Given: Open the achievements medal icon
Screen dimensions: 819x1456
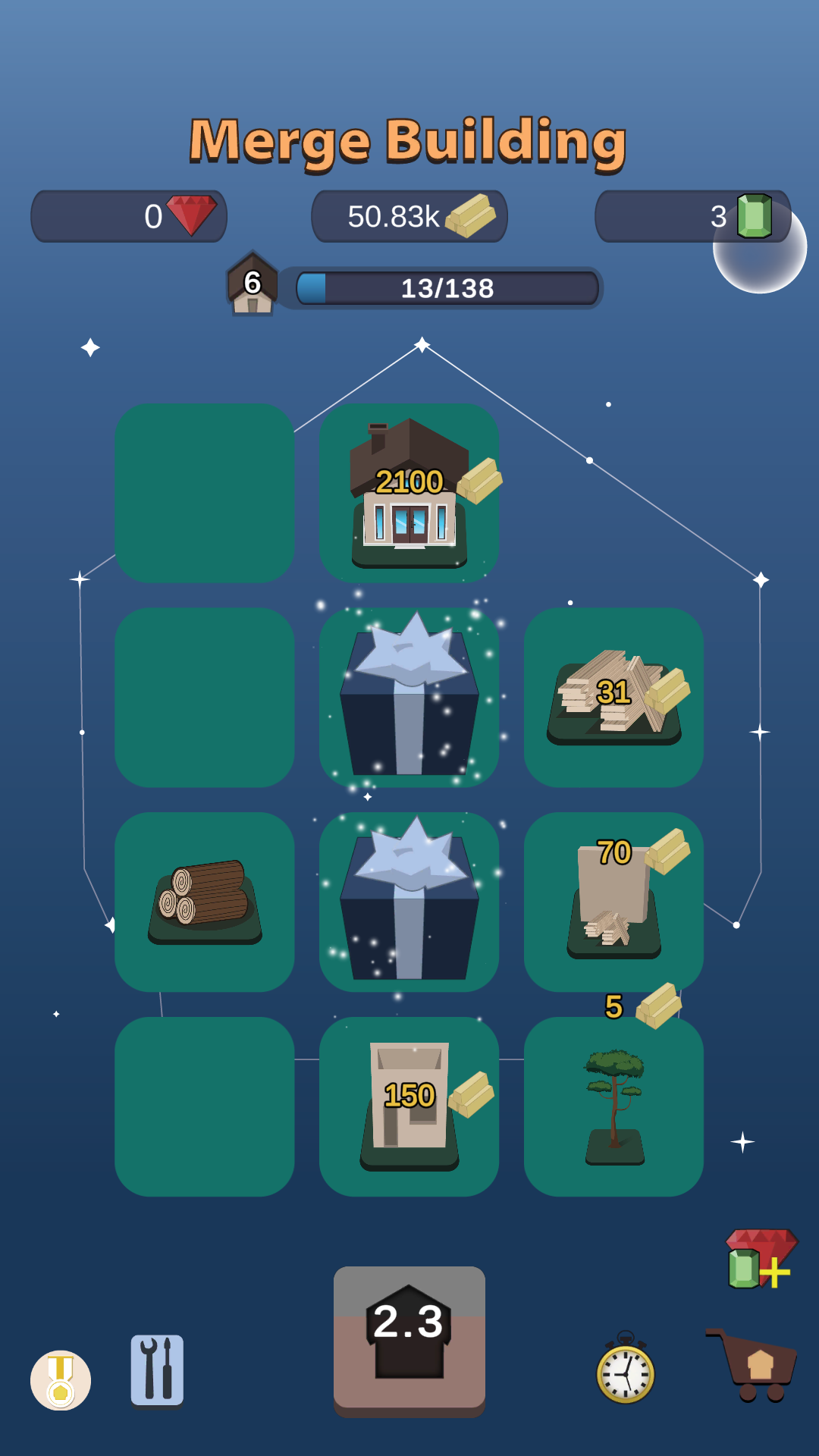Looking at the screenshot, I should tap(61, 1379).
